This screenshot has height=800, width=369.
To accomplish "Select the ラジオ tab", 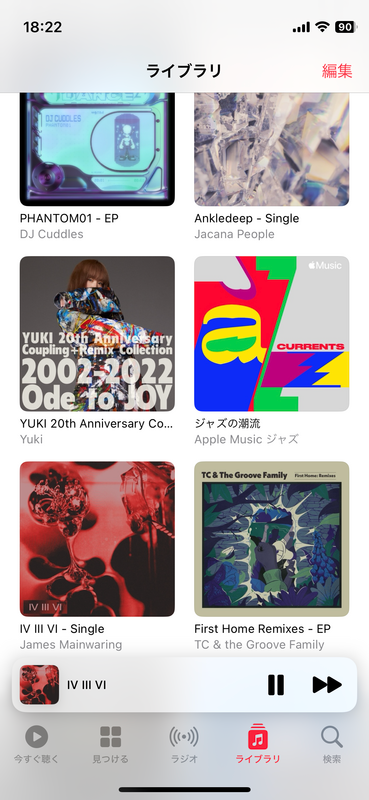I will [184, 745].
